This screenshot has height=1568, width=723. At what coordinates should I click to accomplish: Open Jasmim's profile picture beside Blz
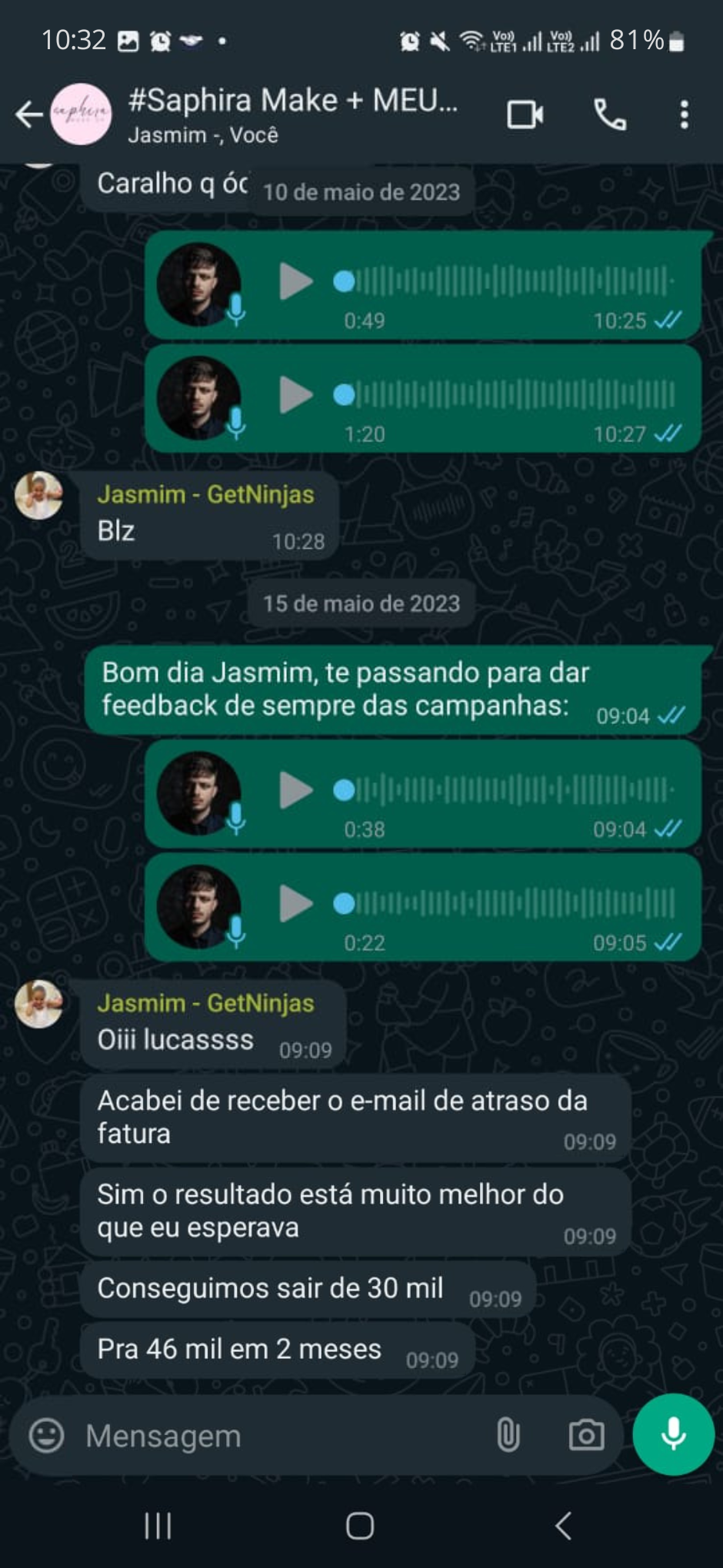pyautogui.click(x=38, y=495)
